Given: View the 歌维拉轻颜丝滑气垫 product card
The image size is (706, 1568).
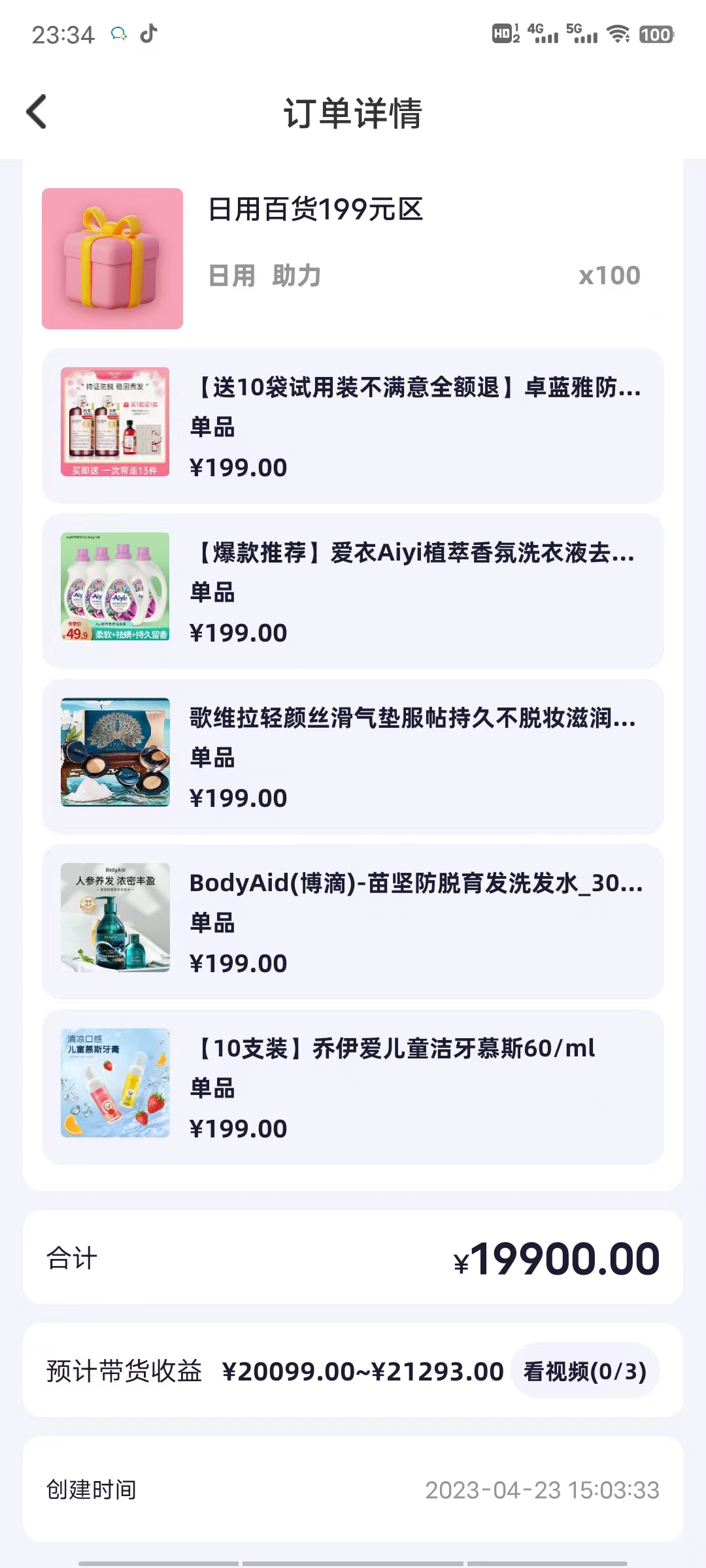Looking at the screenshot, I should [353, 757].
